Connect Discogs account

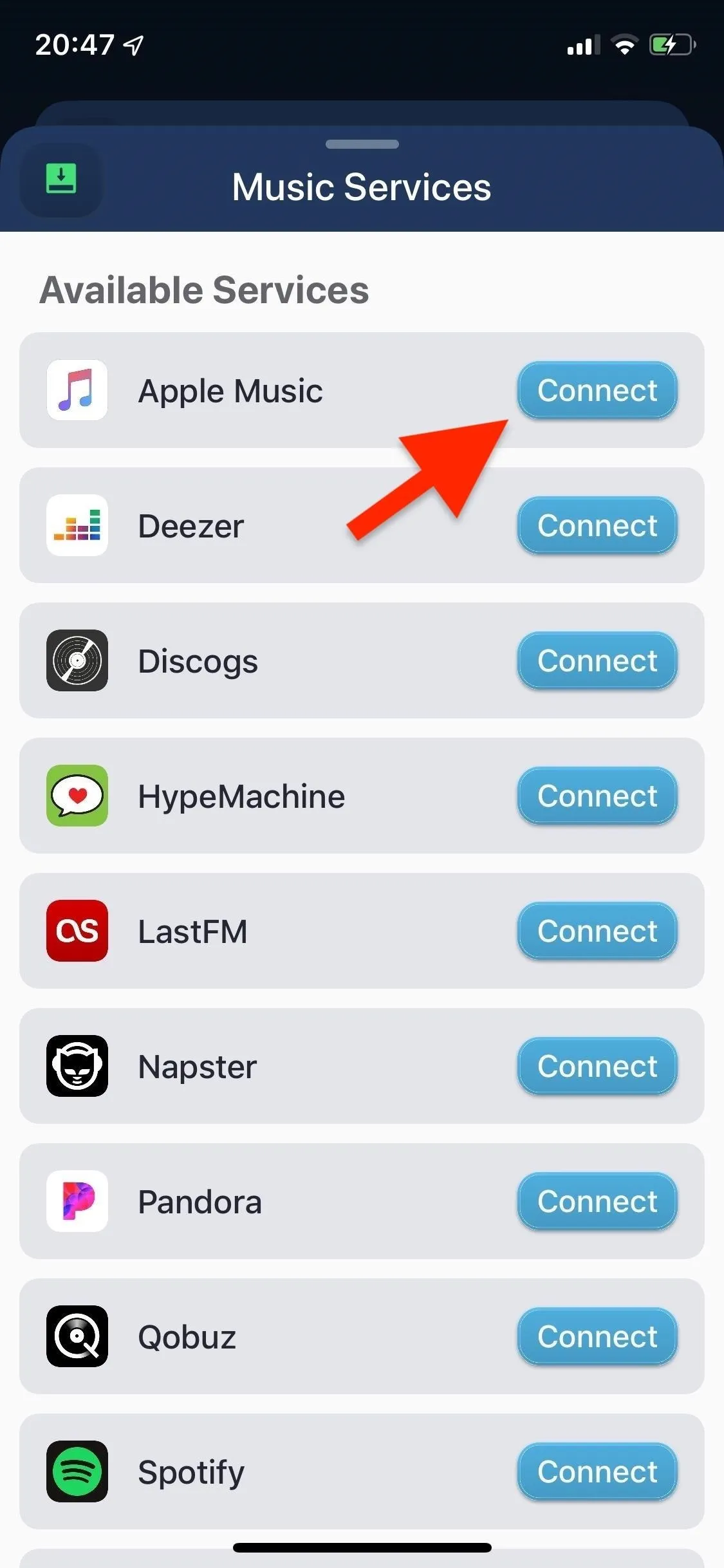click(x=597, y=660)
